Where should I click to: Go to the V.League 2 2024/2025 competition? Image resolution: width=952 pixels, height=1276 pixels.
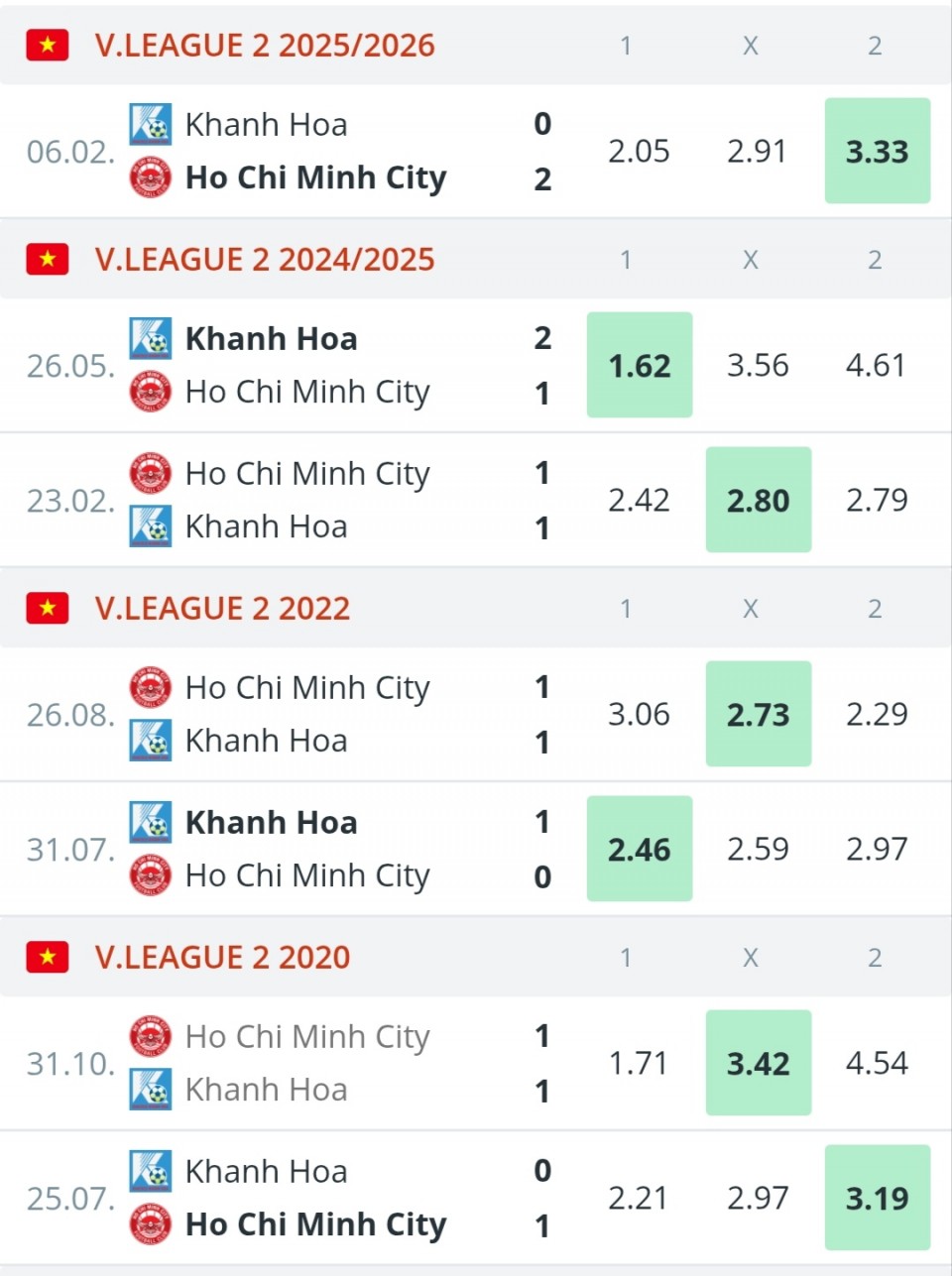(x=265, y=260)
